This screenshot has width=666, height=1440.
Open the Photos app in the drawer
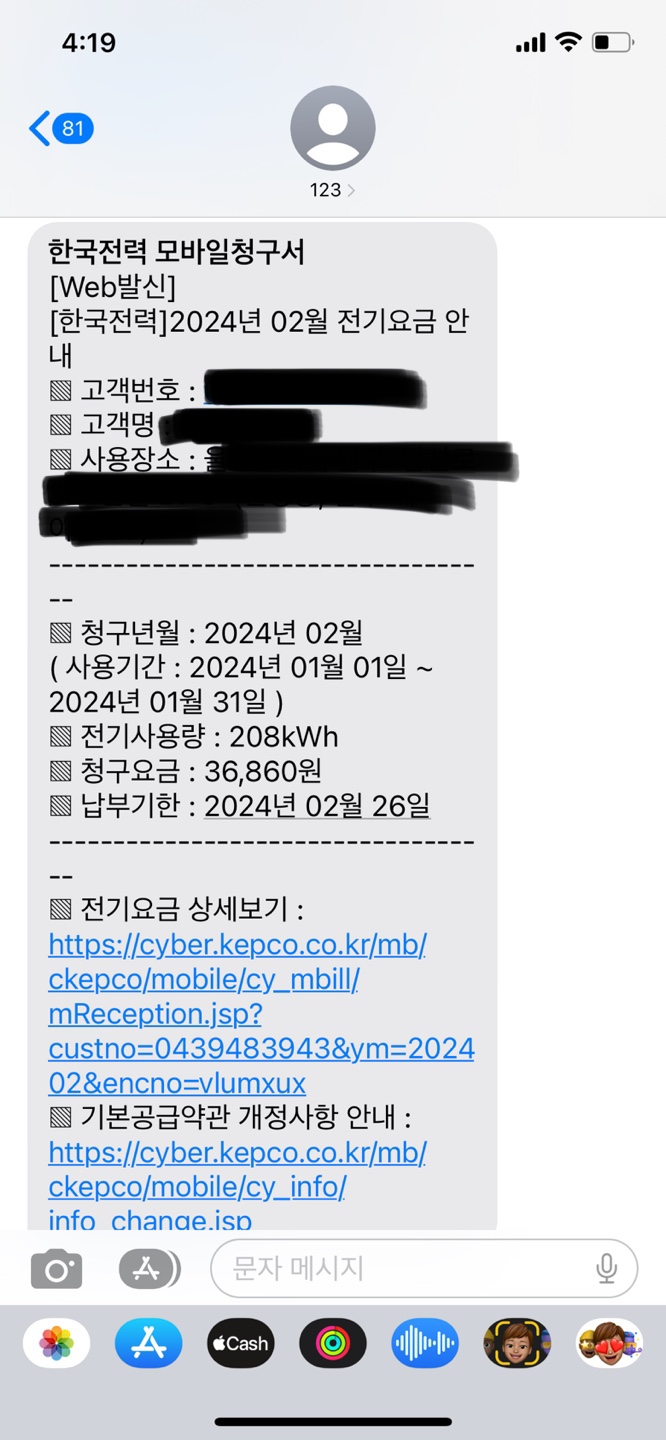coord(56,1343)
